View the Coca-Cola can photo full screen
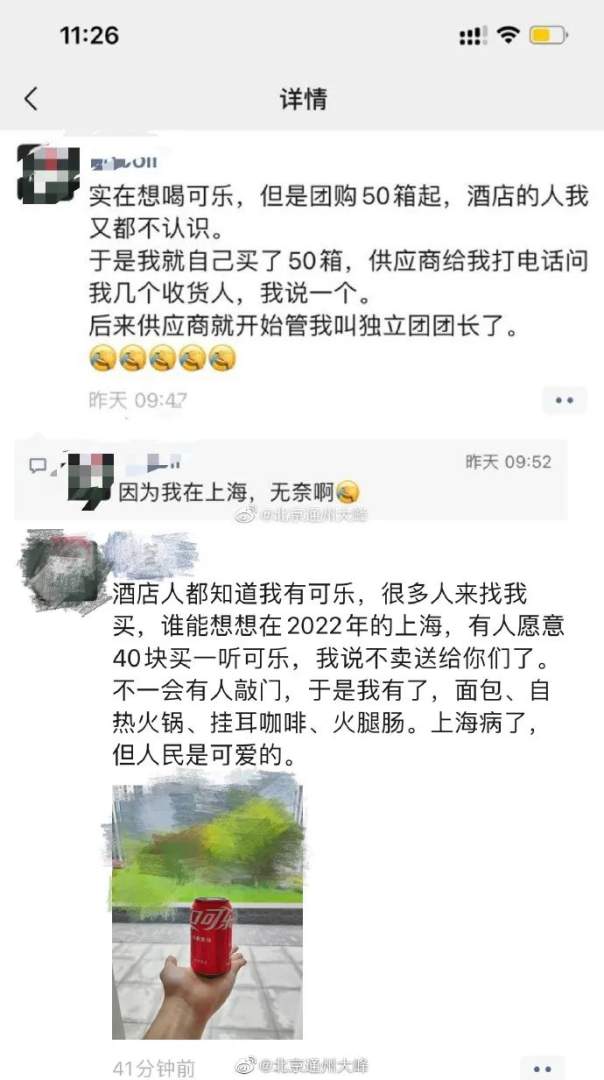The image size is (604, 1080). tap(207, 912)
